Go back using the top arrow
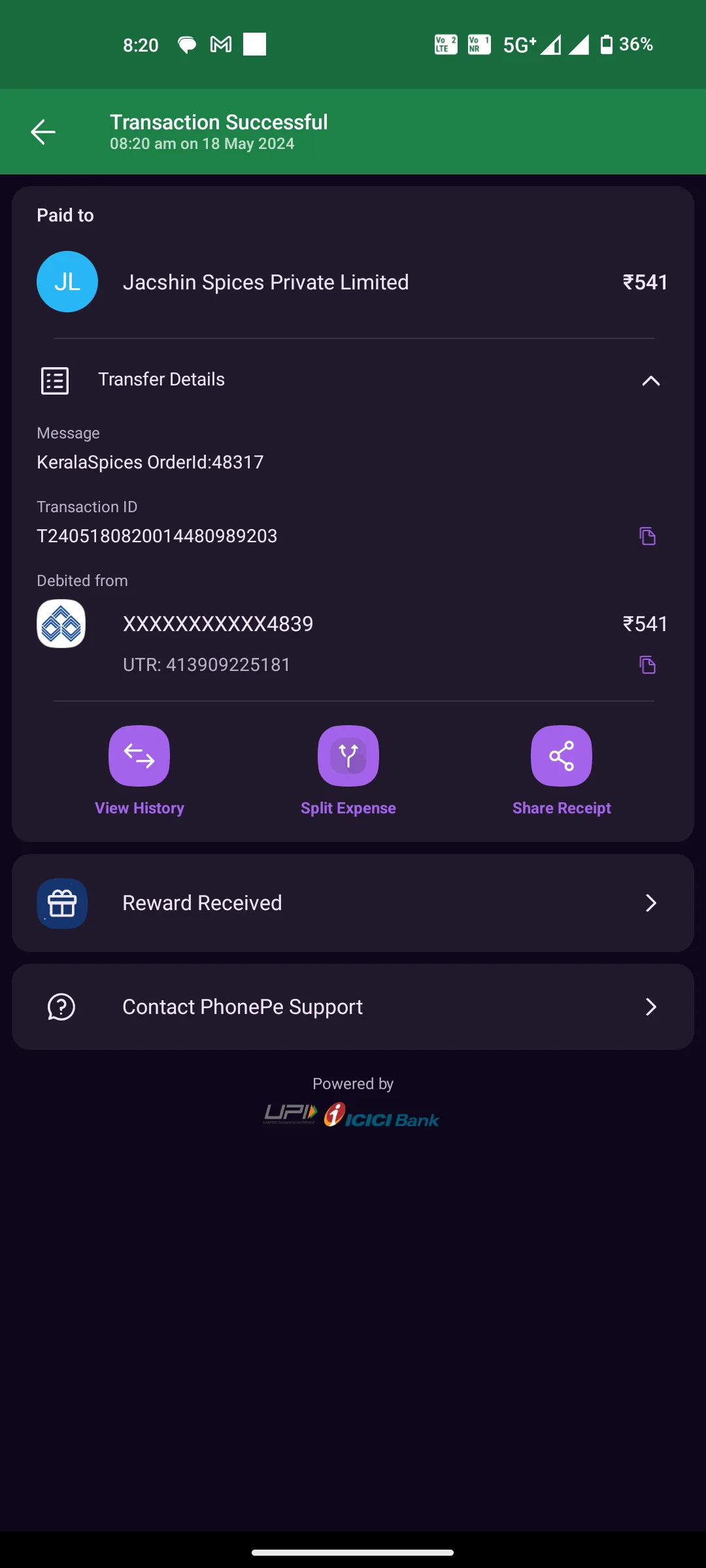 tap(43, 132)
